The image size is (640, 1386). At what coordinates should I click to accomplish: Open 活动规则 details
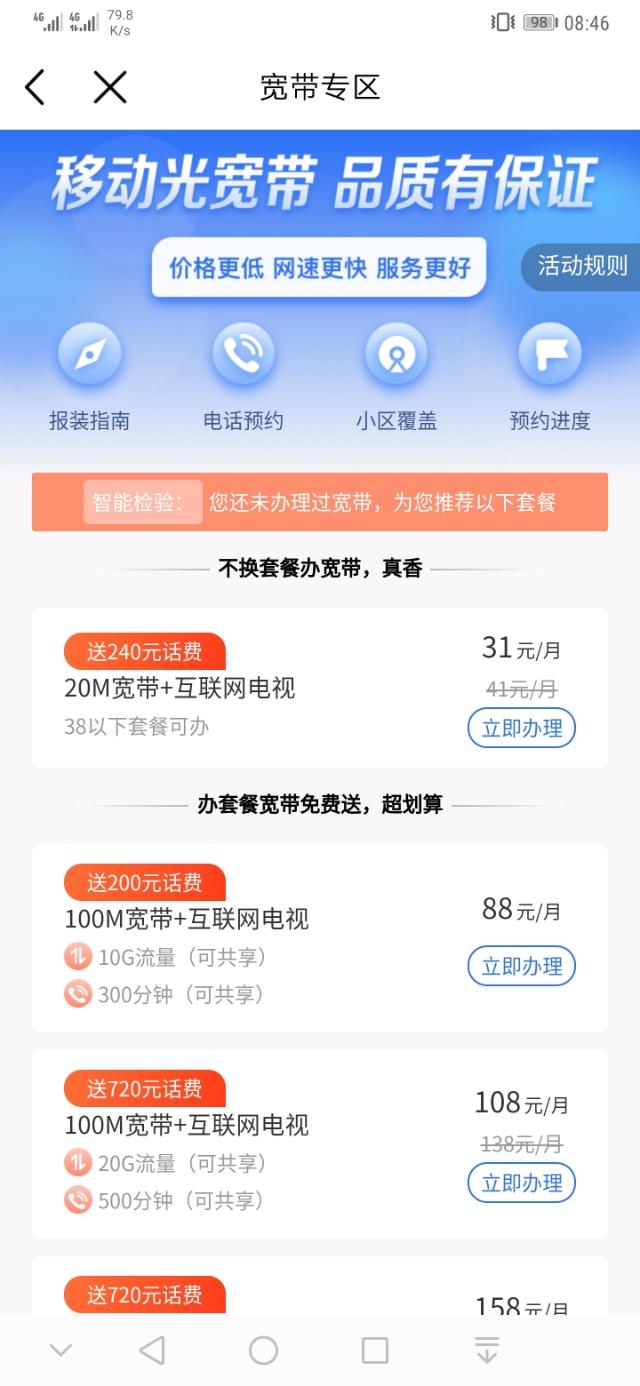coord(582,266)
